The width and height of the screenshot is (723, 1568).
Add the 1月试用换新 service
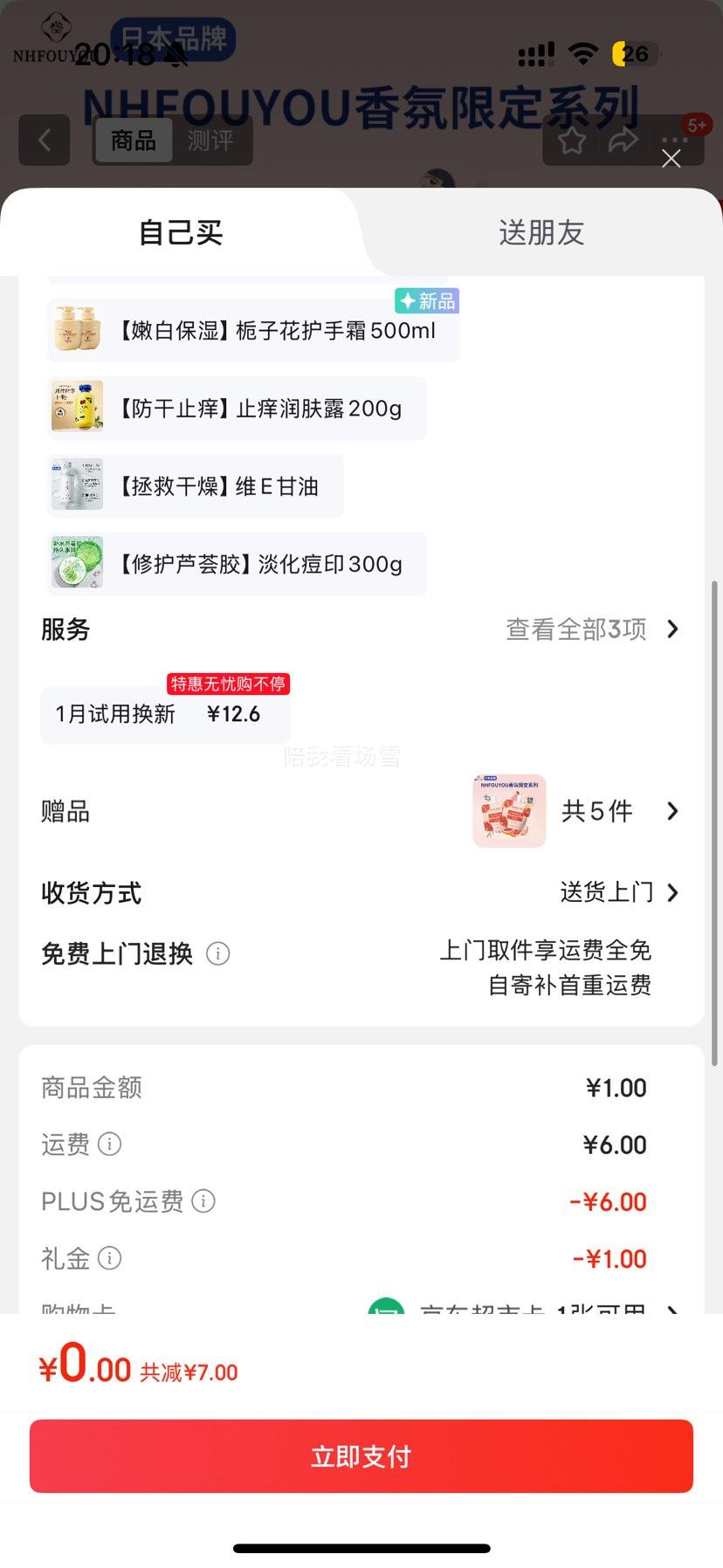[165, 714]
